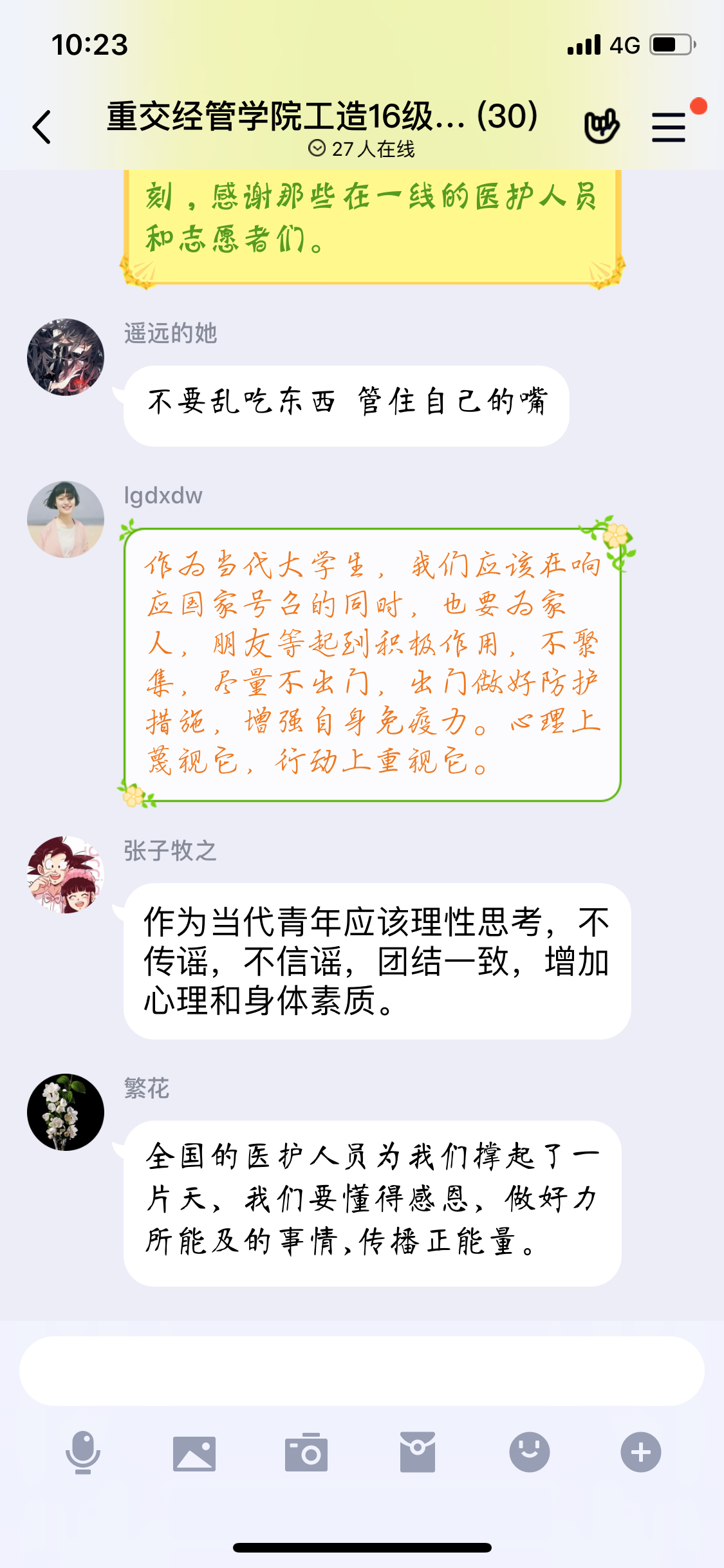Image resolution: width=724 pixels, height=1568 pixels.
Task: Launch the camera to take a photo
Action: point(306,1453)
